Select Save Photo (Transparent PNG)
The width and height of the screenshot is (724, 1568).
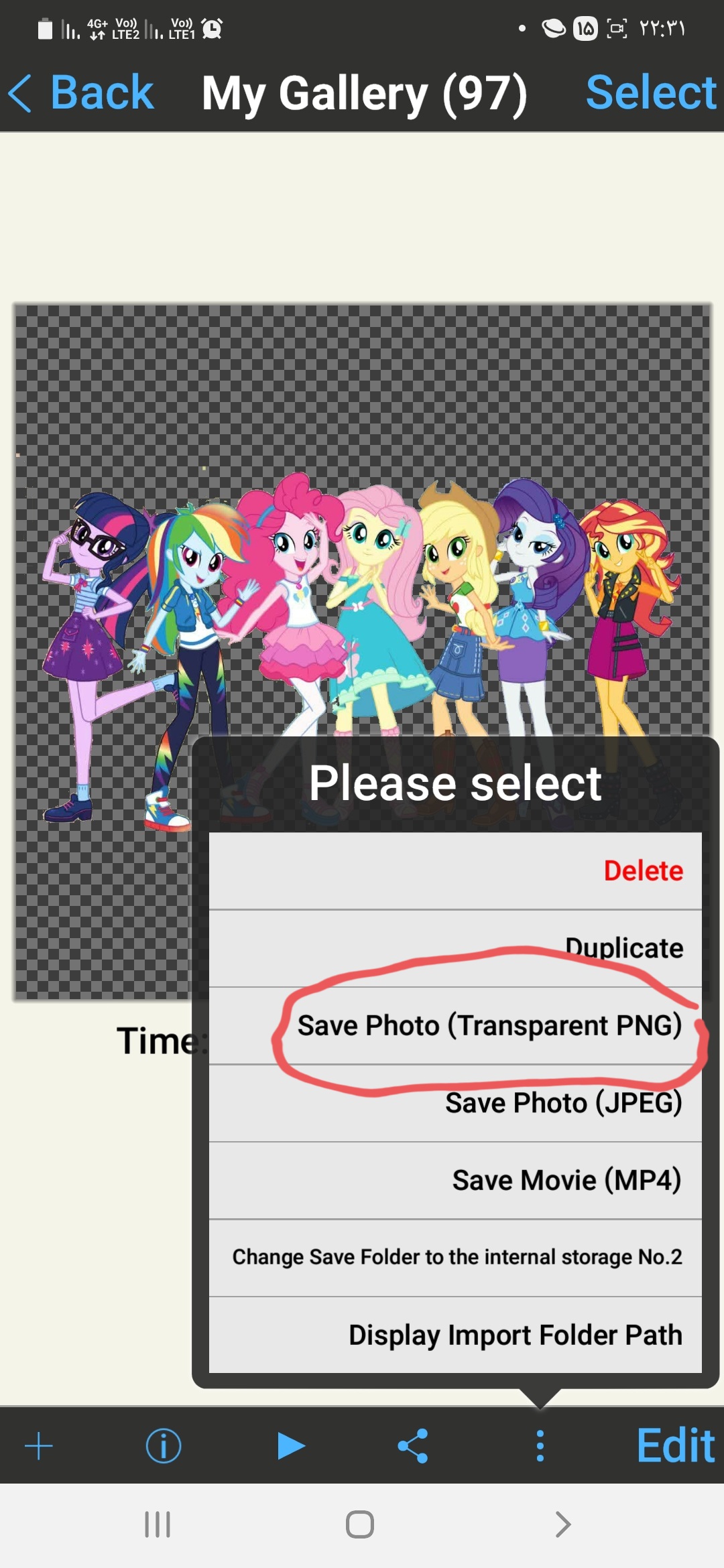point(455,1025)
